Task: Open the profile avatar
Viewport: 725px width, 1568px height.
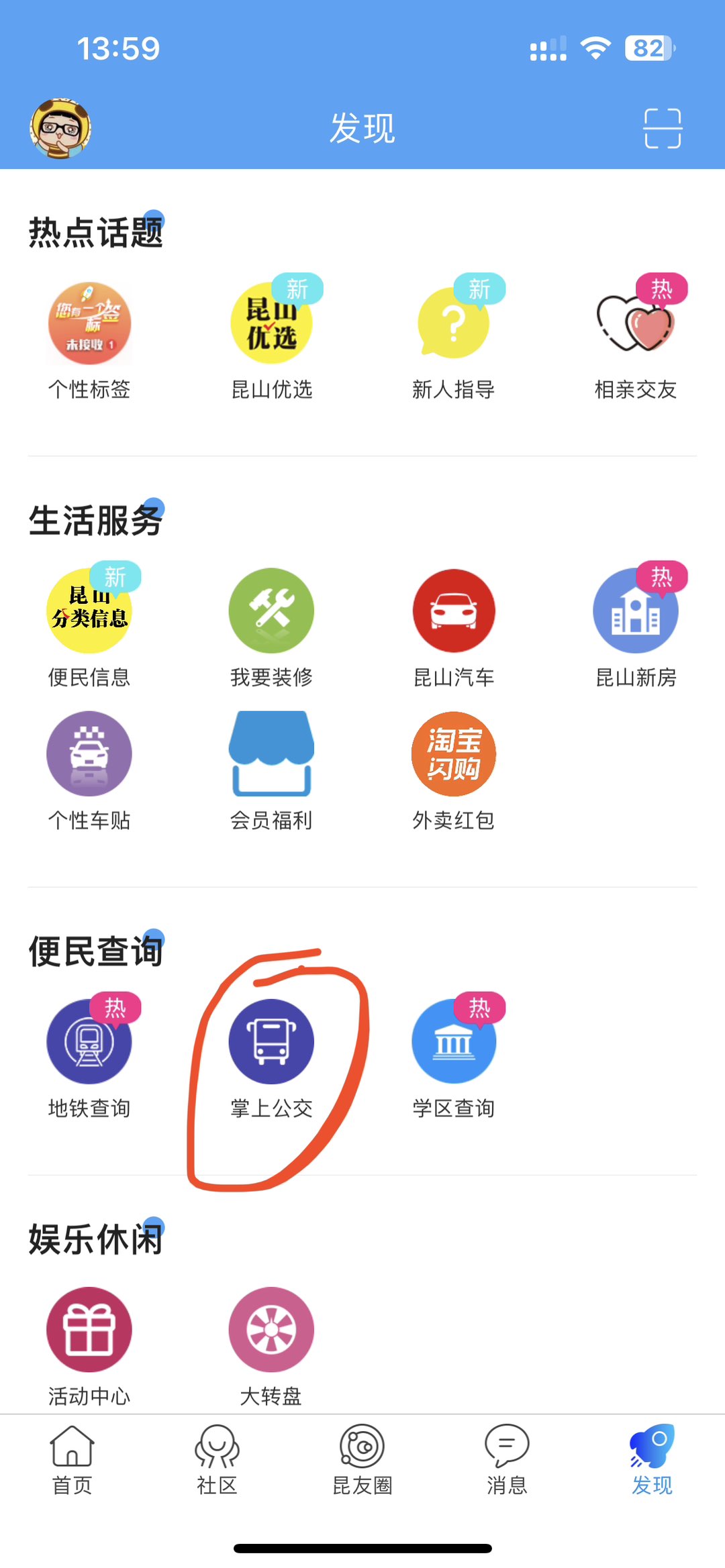Action: point(60,128)
